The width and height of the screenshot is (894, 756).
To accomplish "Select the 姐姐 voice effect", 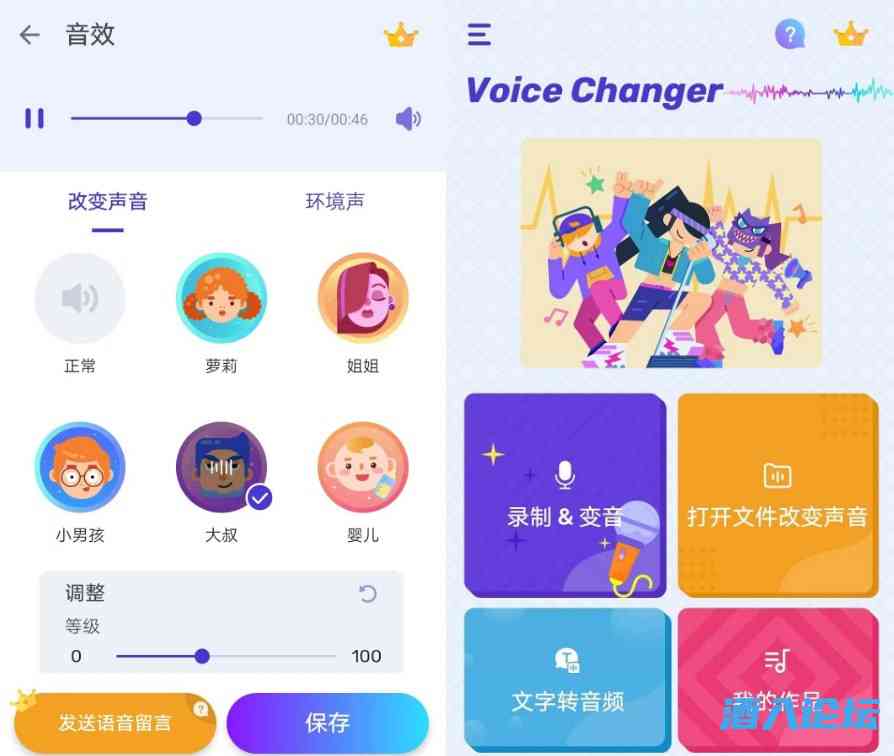I will tap(362, 299).
